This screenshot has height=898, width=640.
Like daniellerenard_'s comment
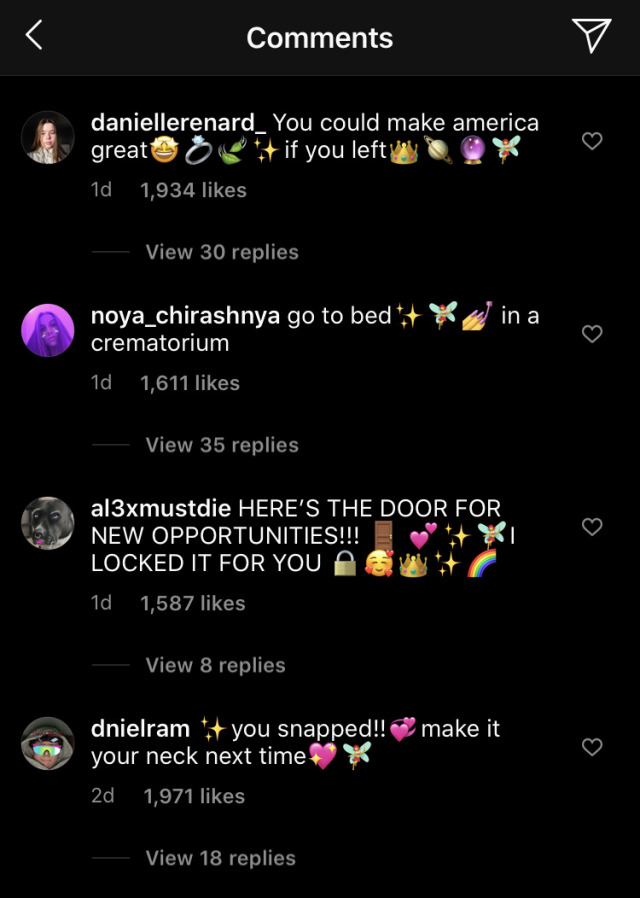tap(592, 141)
